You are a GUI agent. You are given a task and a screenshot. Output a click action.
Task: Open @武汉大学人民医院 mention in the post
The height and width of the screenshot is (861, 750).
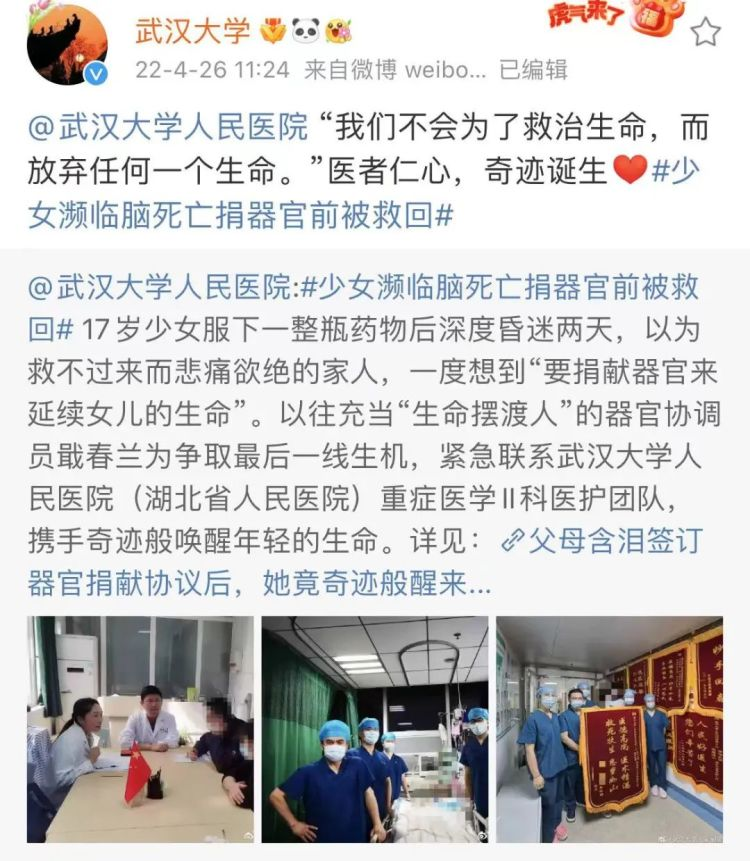point(168,128)
